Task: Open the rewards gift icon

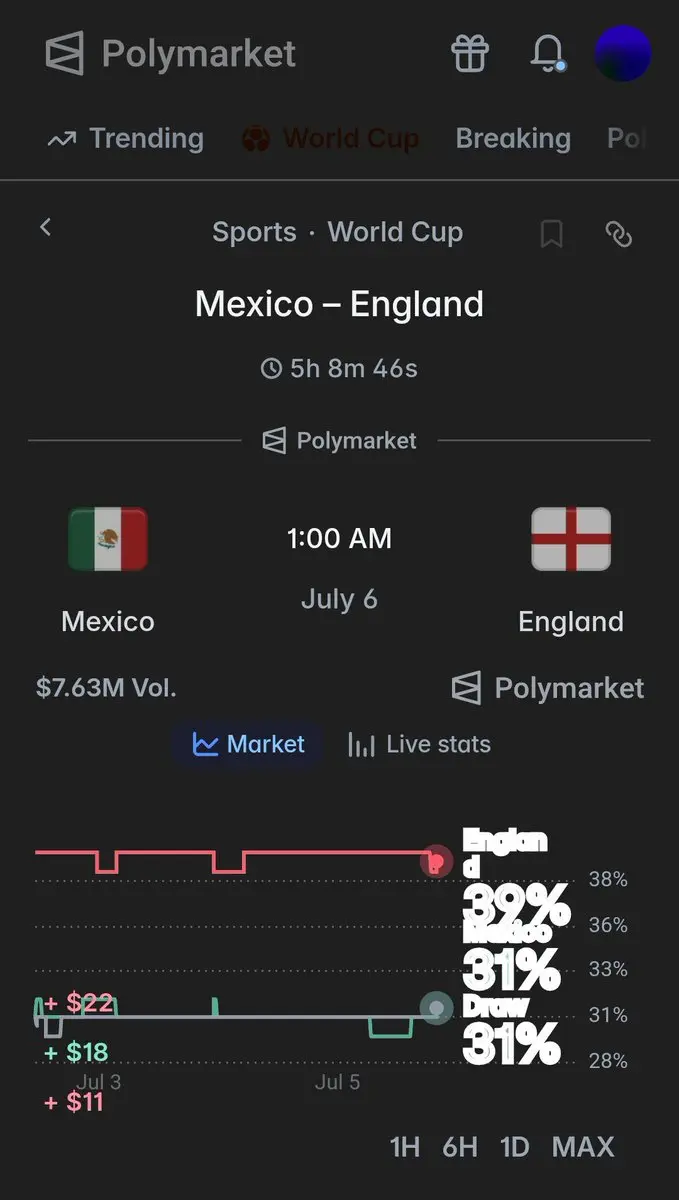Action: click(x=470, y=53)
